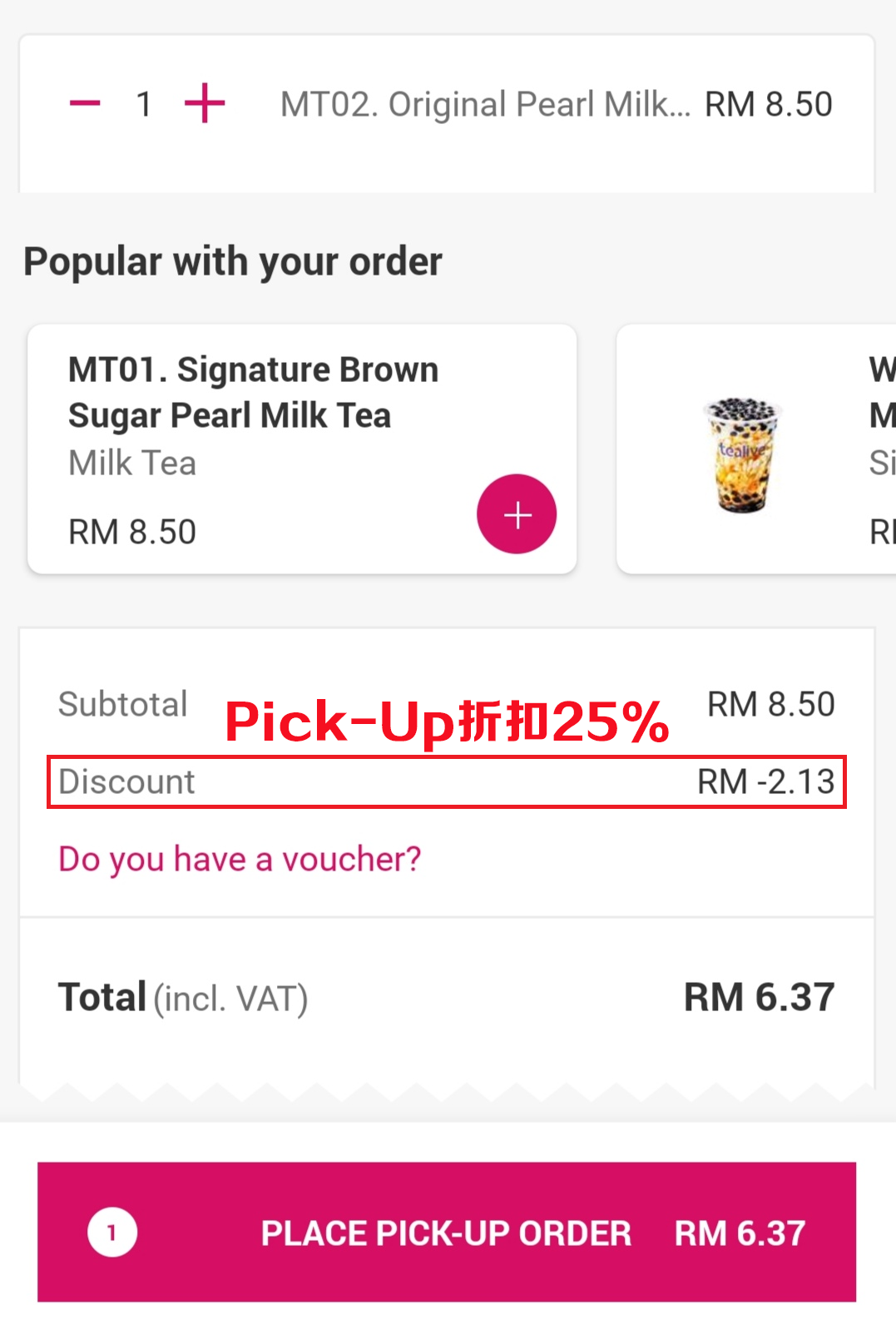Tap 'Do you have a voucher?' link

[x=240, y=860]
